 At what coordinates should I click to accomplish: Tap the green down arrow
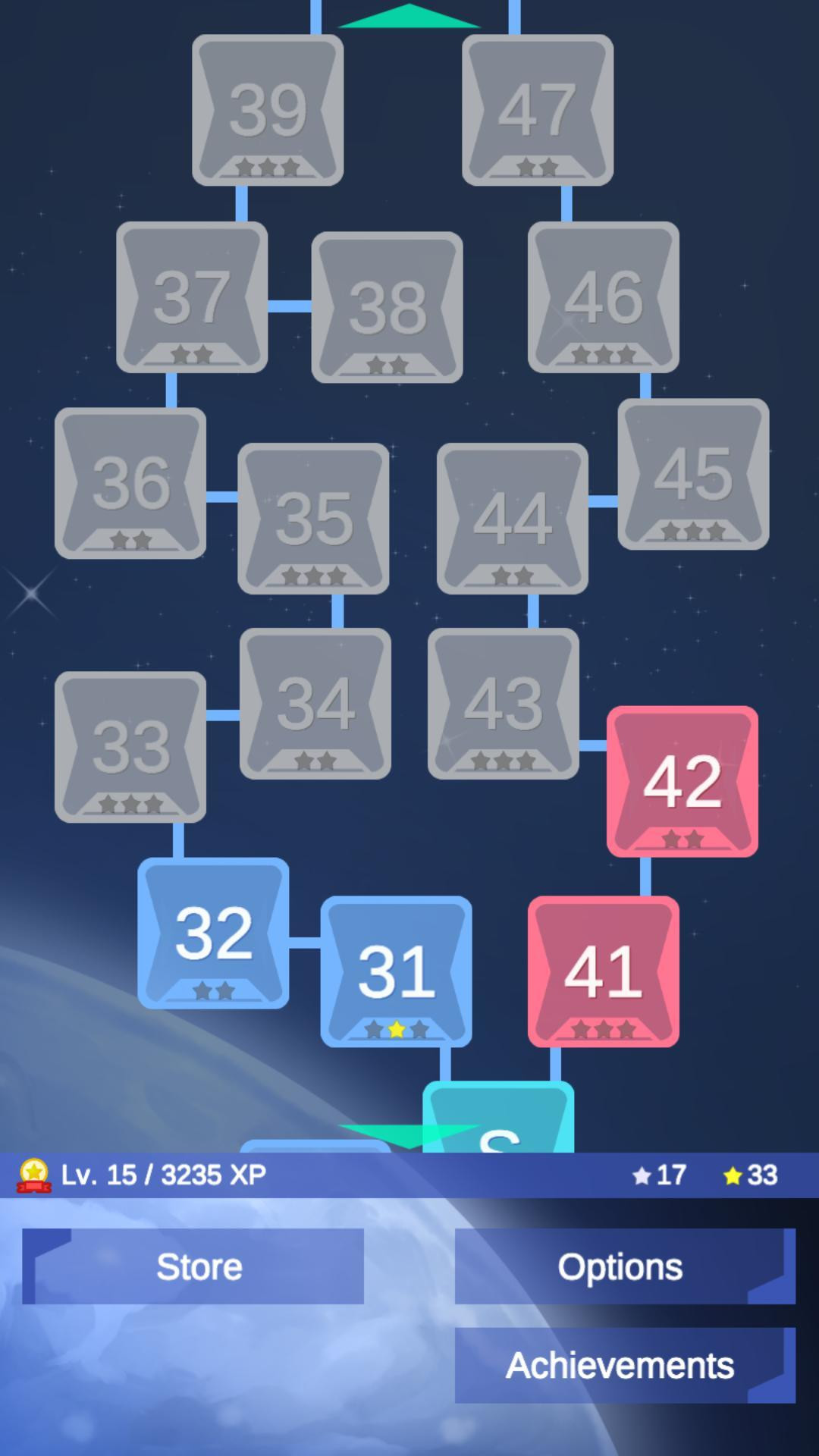409,1136
